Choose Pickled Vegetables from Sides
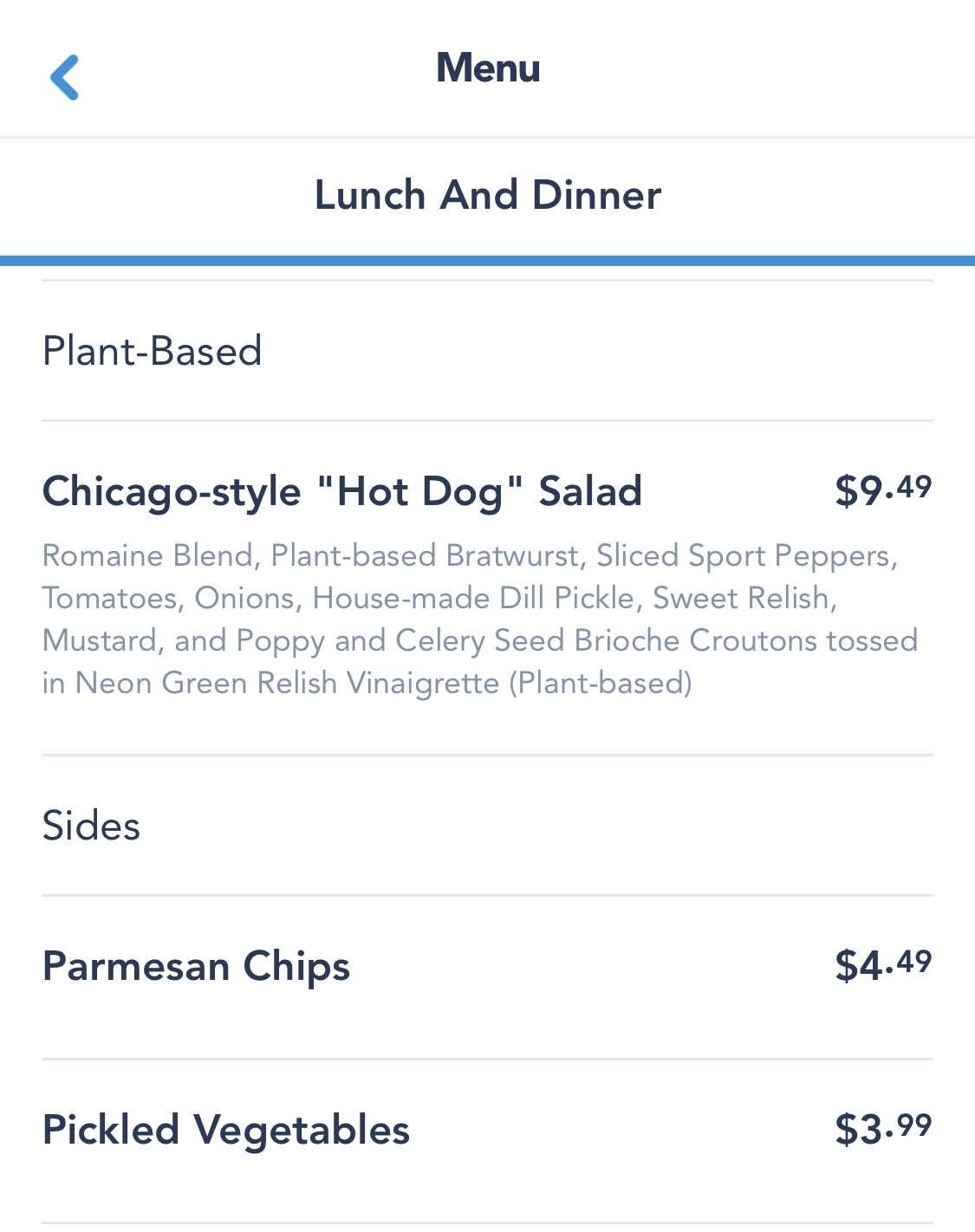Viewport: 975px width, 1232px height. click(x=226, y=1130)
